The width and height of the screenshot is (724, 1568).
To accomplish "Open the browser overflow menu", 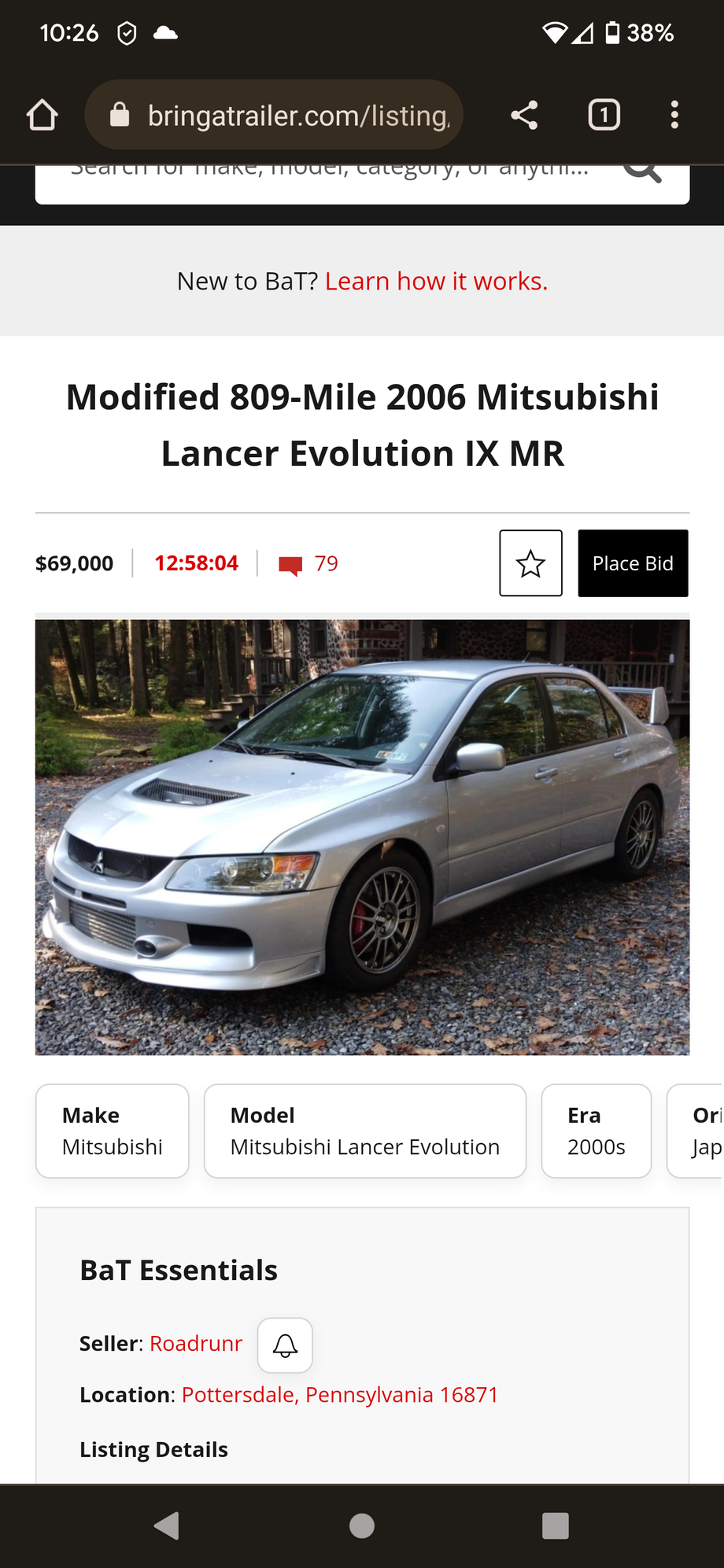I will 674,115.
